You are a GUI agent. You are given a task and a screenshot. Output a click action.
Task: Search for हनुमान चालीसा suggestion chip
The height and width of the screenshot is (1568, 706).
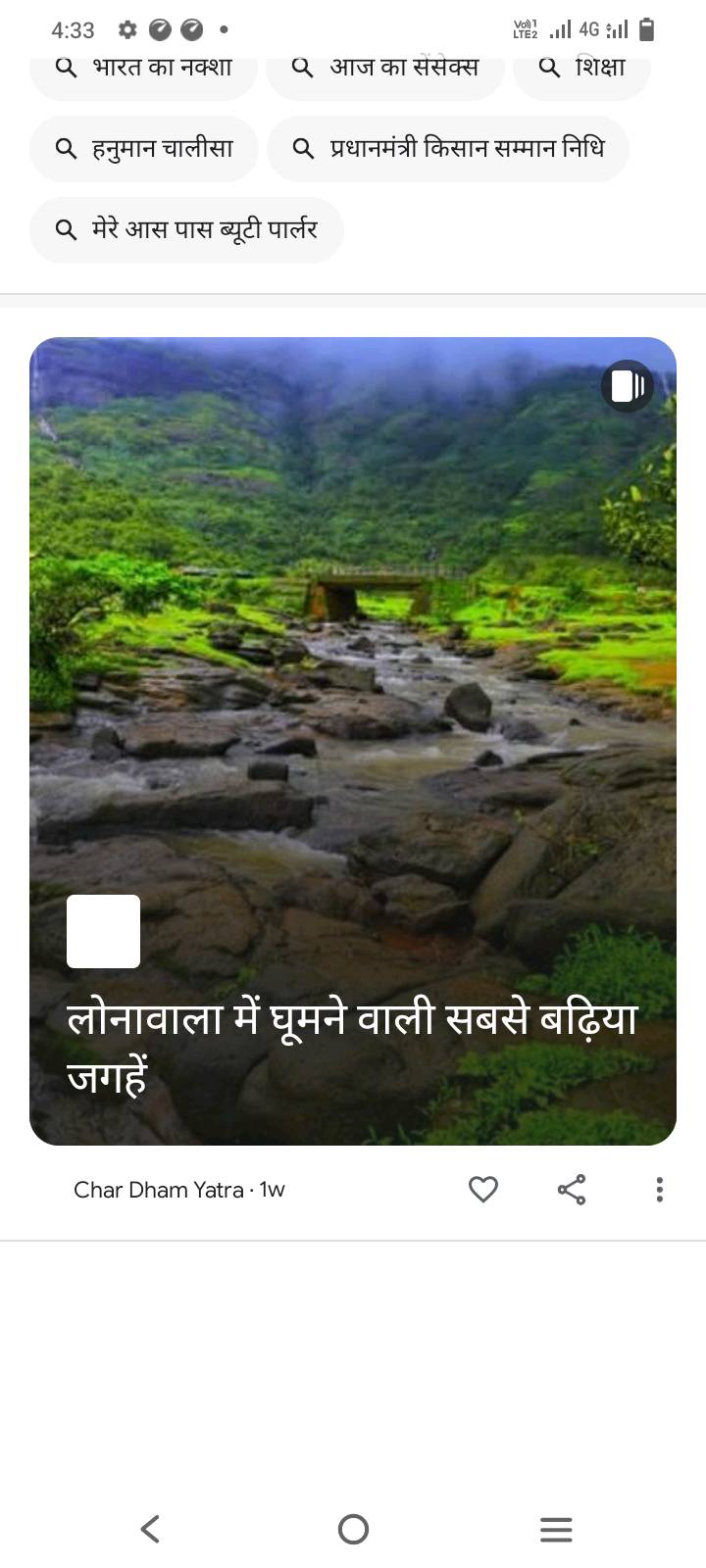click(144, 149)
